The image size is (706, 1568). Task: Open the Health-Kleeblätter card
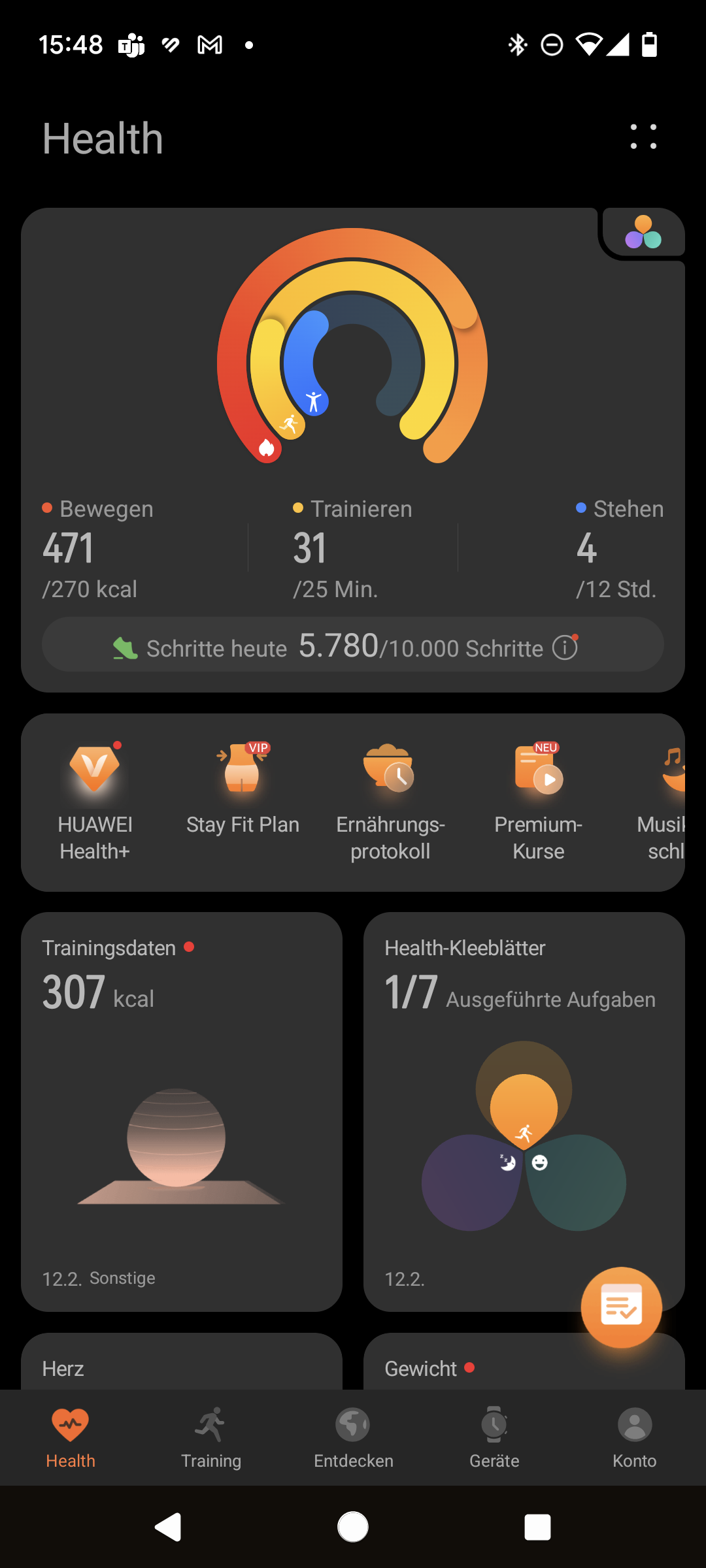tap(524, 1112)
